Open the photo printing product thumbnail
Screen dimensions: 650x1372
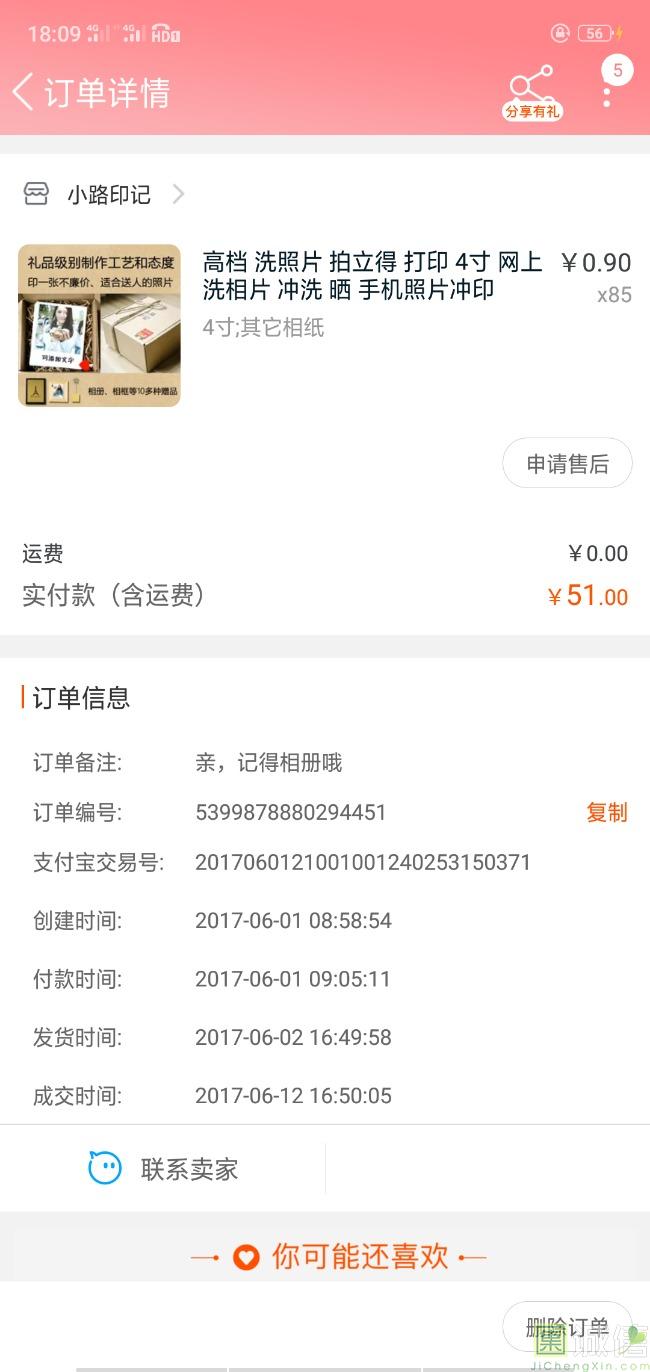pos(99,326)
